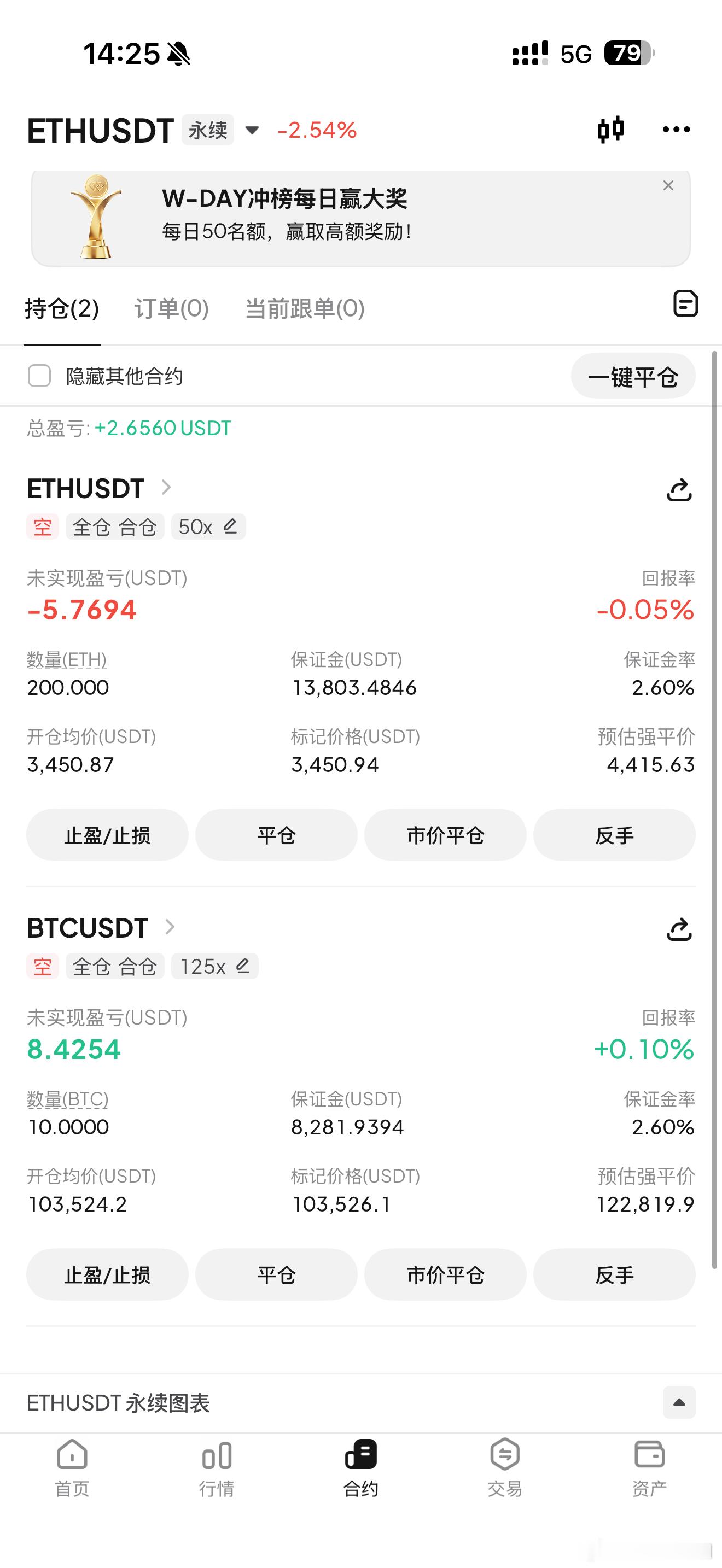This screenshot has width=722, height=1568.
Task: Set 止盈/止损 for the ETHUSDT position
Action: pos(107,835)
